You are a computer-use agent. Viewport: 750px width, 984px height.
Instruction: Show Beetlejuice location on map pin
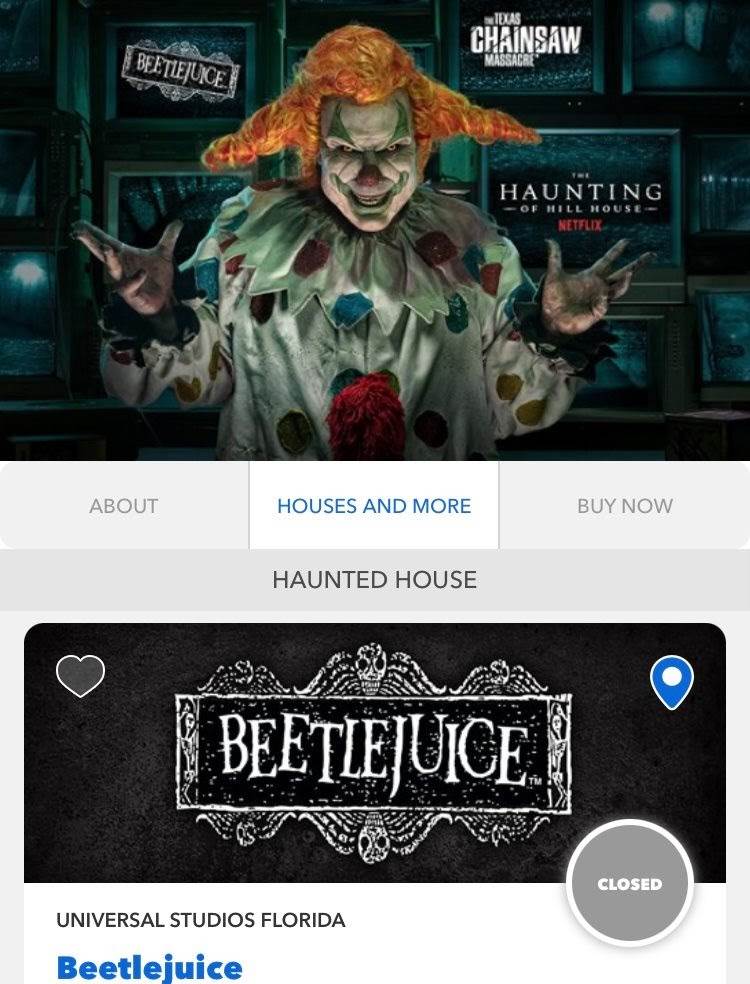pos(671,682)
